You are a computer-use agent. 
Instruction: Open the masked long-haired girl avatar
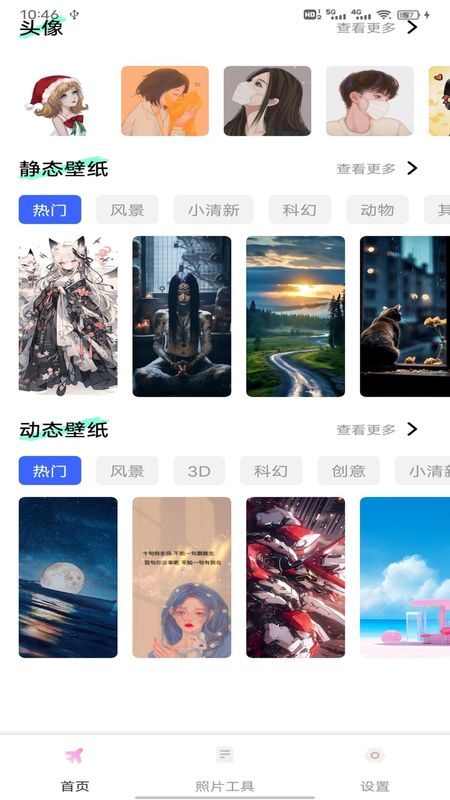coord(267,101)
